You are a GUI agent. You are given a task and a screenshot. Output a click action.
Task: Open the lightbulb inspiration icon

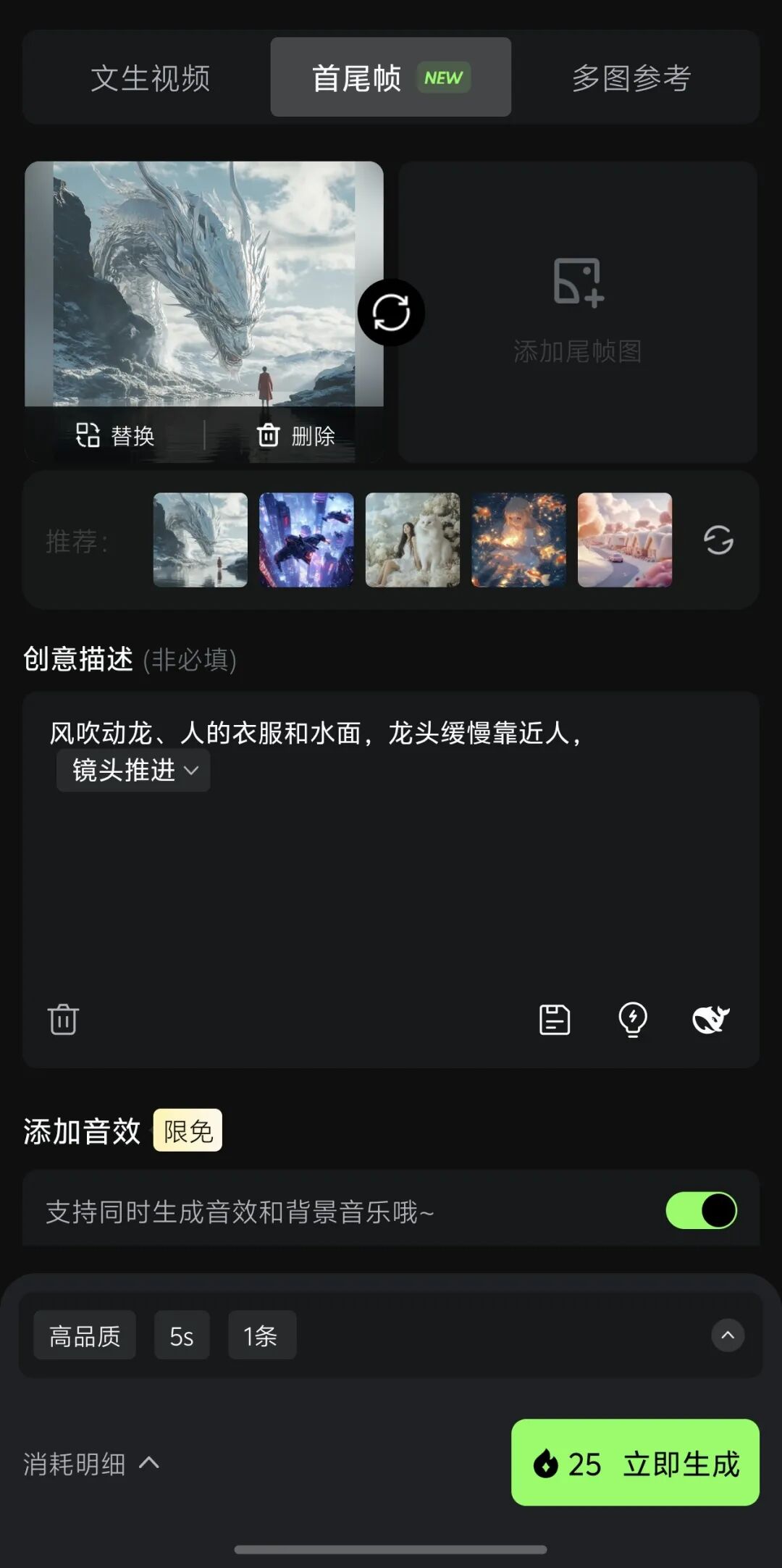tap(633, 1020)
